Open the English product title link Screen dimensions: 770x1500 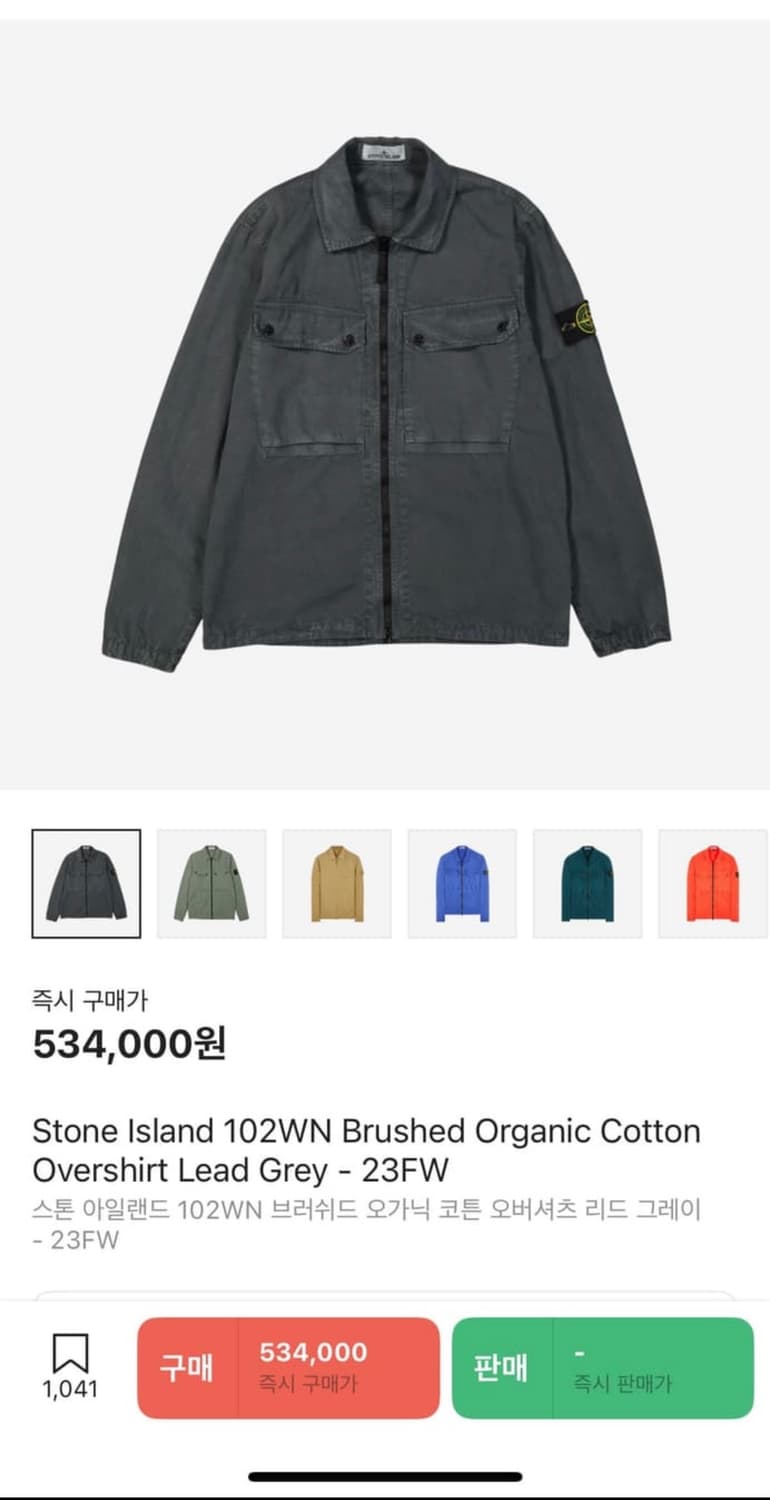click(366, 1150)
